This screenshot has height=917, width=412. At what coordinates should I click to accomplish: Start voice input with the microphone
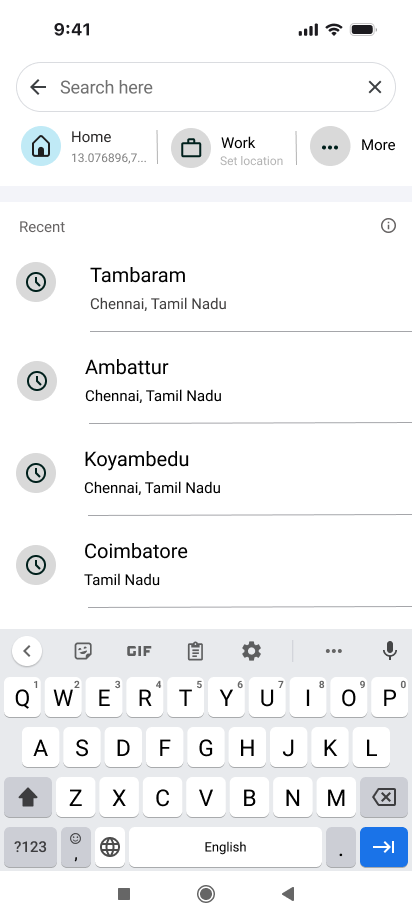(x=390, y=651)
